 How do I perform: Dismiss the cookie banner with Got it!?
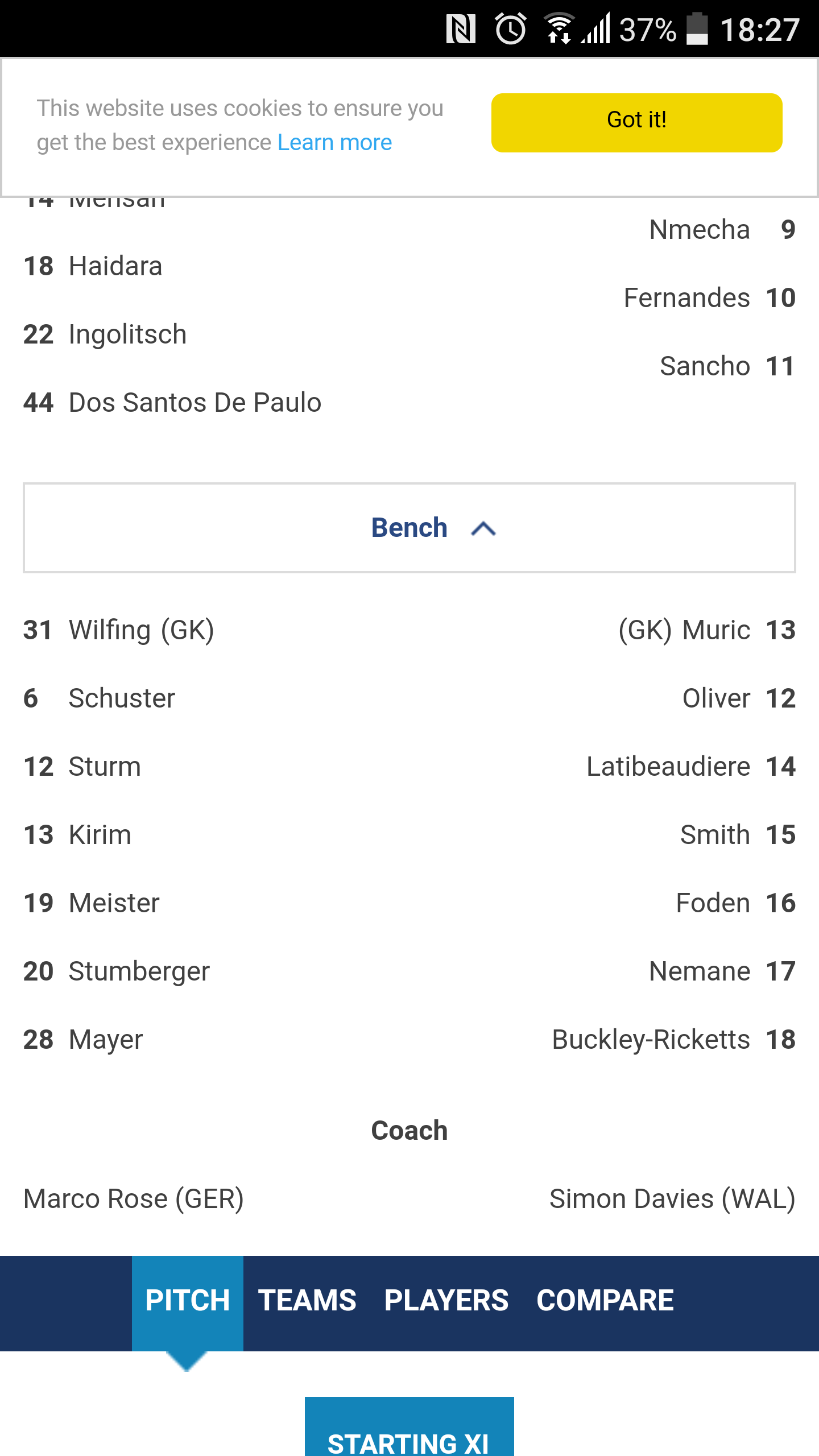point(636,122)
